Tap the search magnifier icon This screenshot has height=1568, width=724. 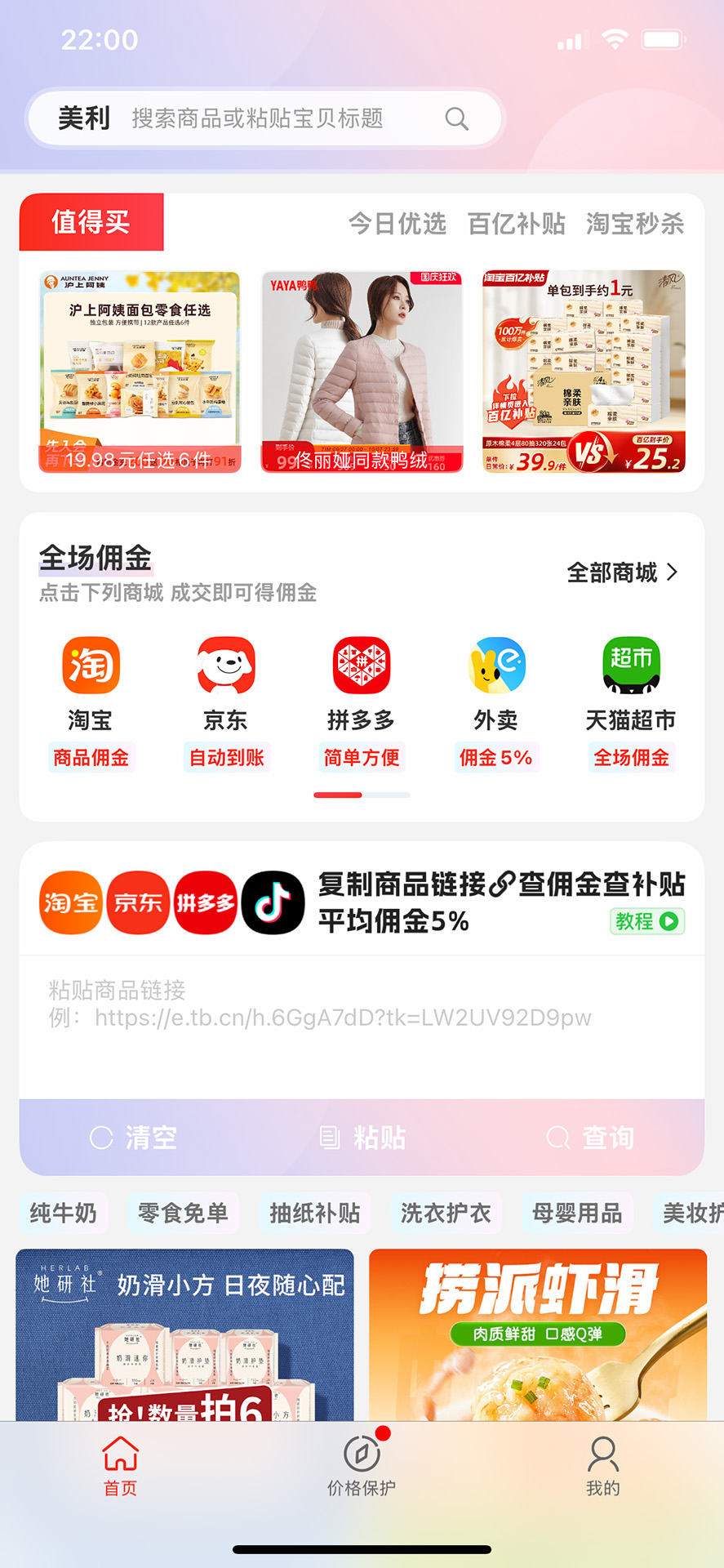coord(456,118)
